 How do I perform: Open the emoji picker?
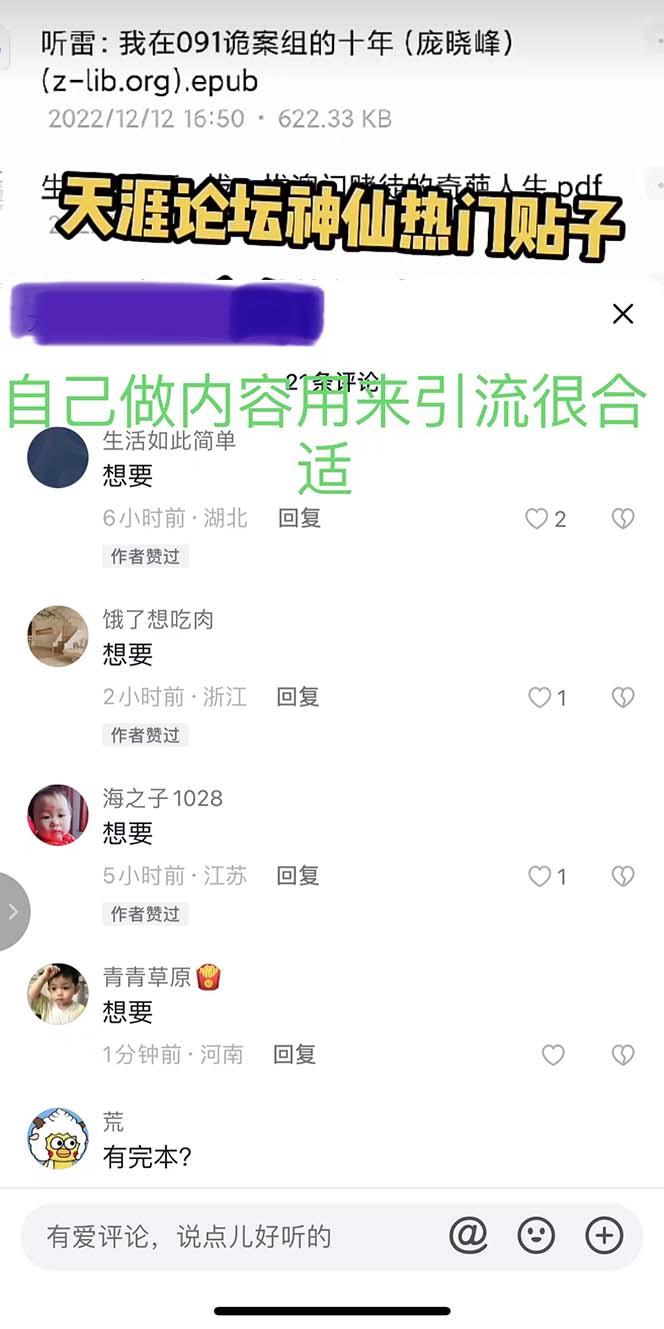(x=536, y=1237)
